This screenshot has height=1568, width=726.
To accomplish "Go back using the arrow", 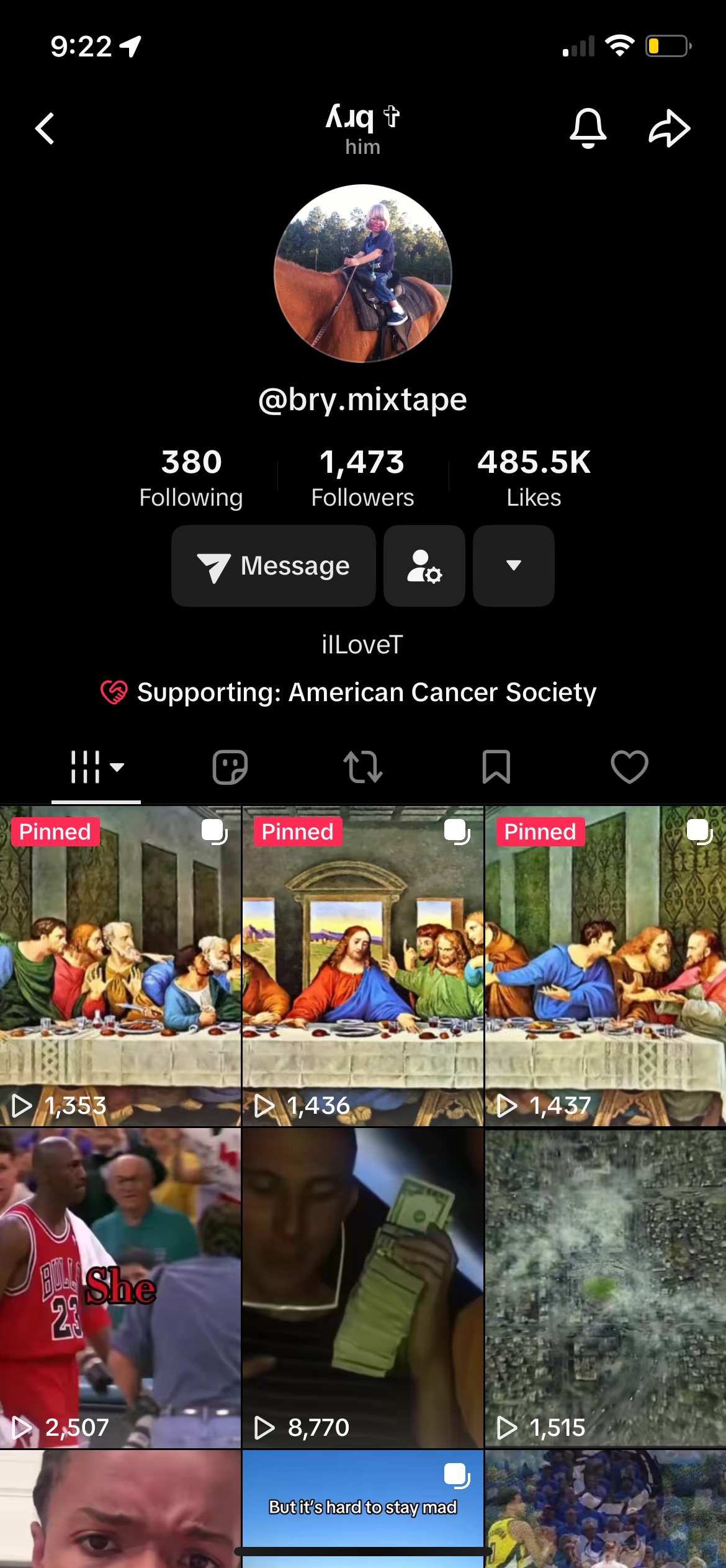I will pos(45,128).
